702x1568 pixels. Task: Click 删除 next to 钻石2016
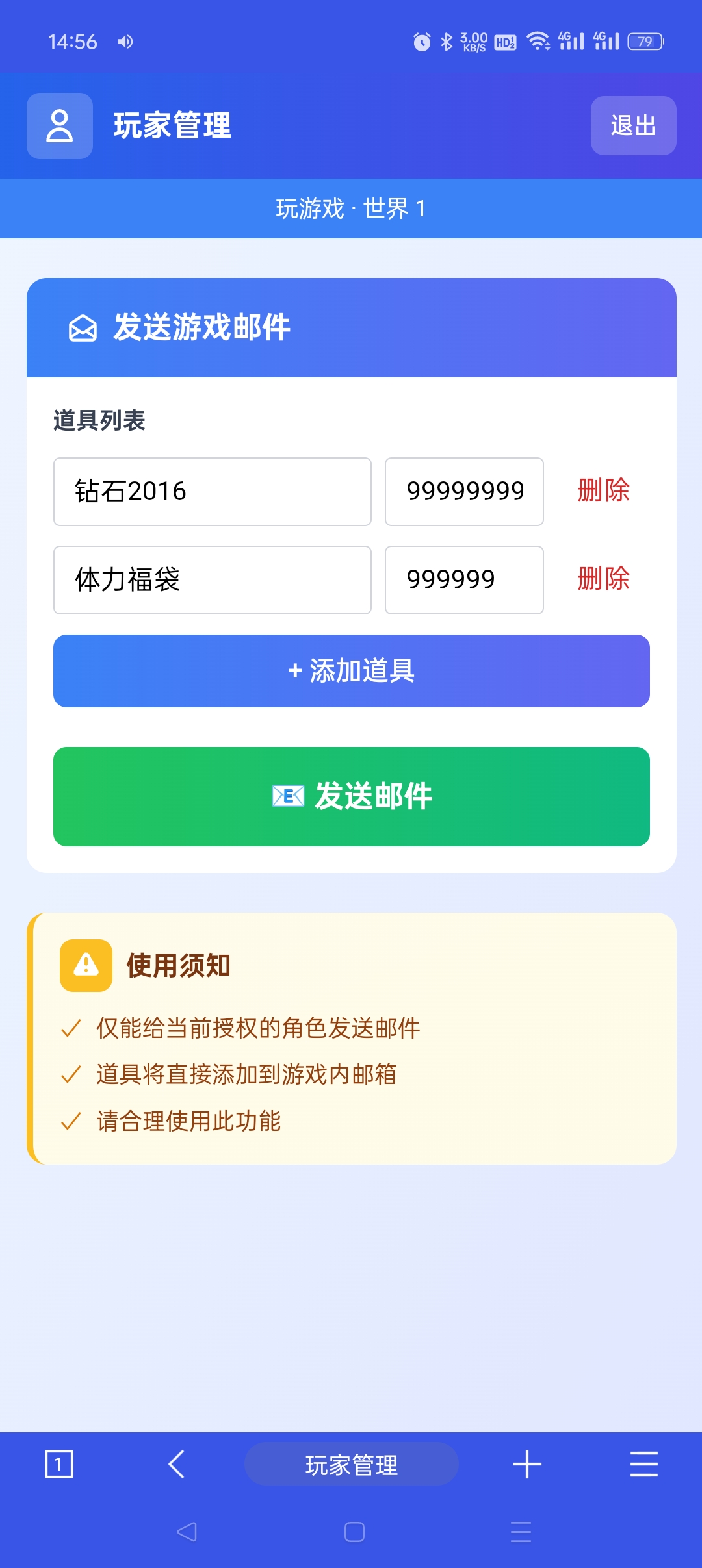604,492
